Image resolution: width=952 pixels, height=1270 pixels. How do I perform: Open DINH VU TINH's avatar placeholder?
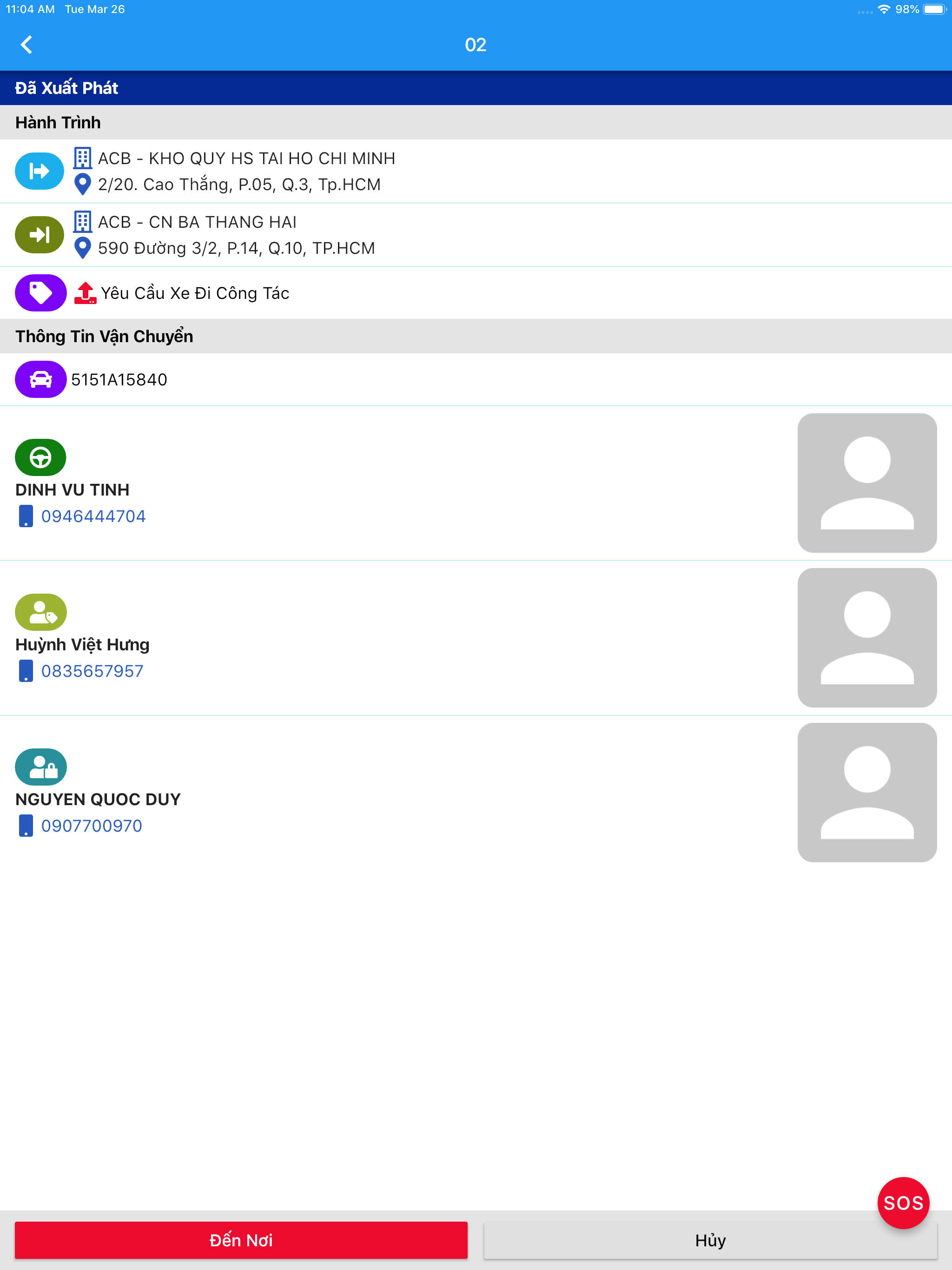[867, 483]
